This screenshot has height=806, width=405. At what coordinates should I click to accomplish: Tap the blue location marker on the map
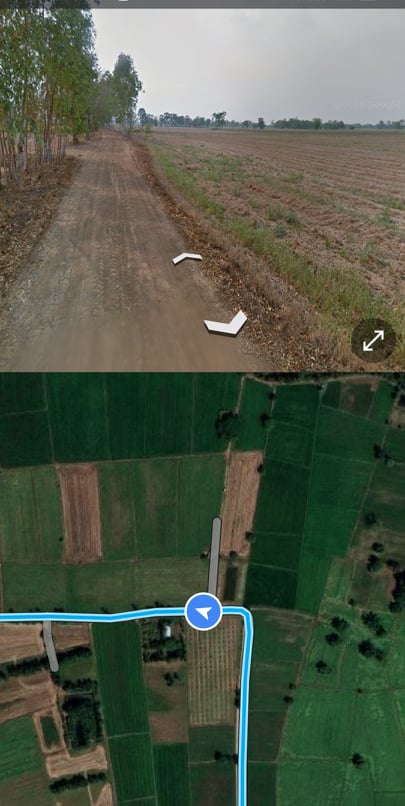pos(204,612)
